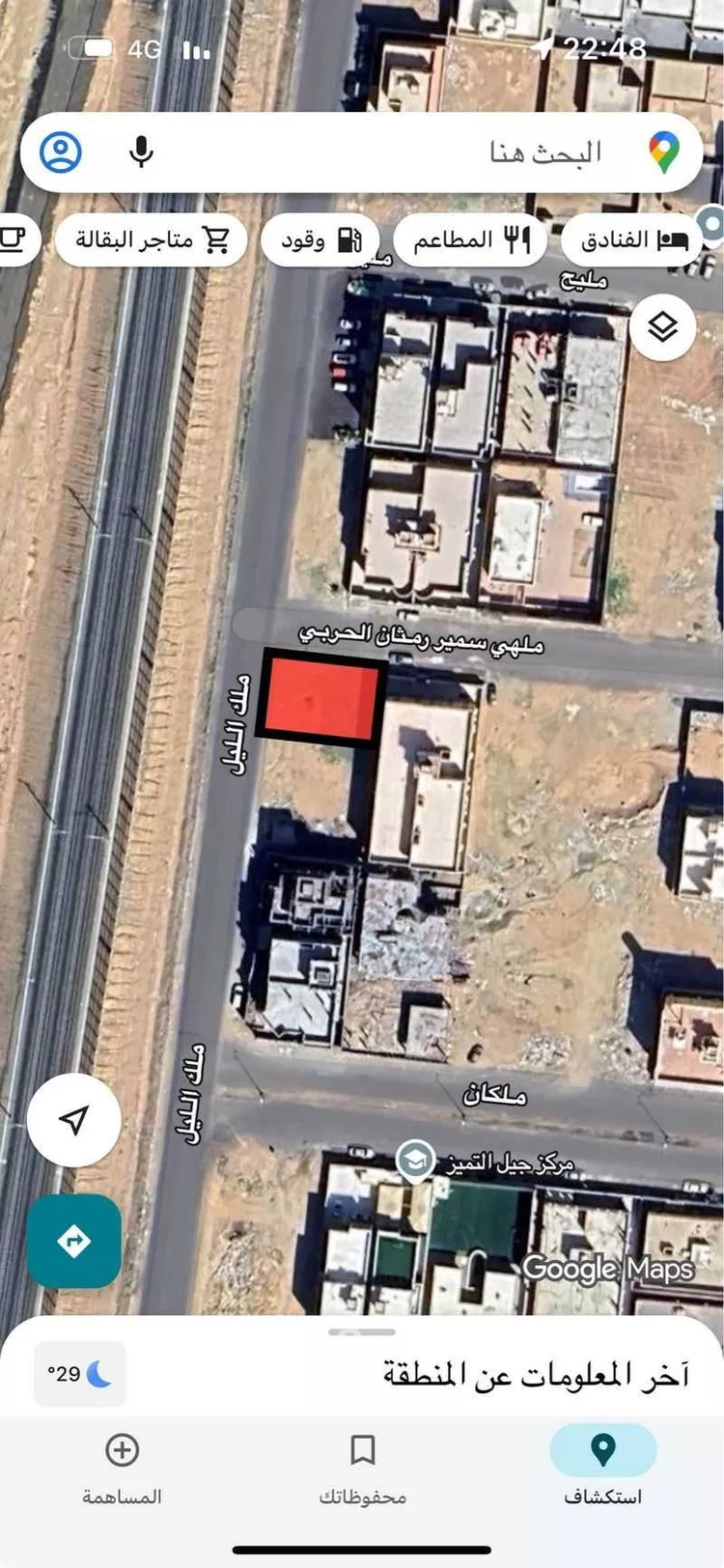Open the map layers button
Screen dimensions: 724x1568
pyautogui.click(x=662, y=328)
